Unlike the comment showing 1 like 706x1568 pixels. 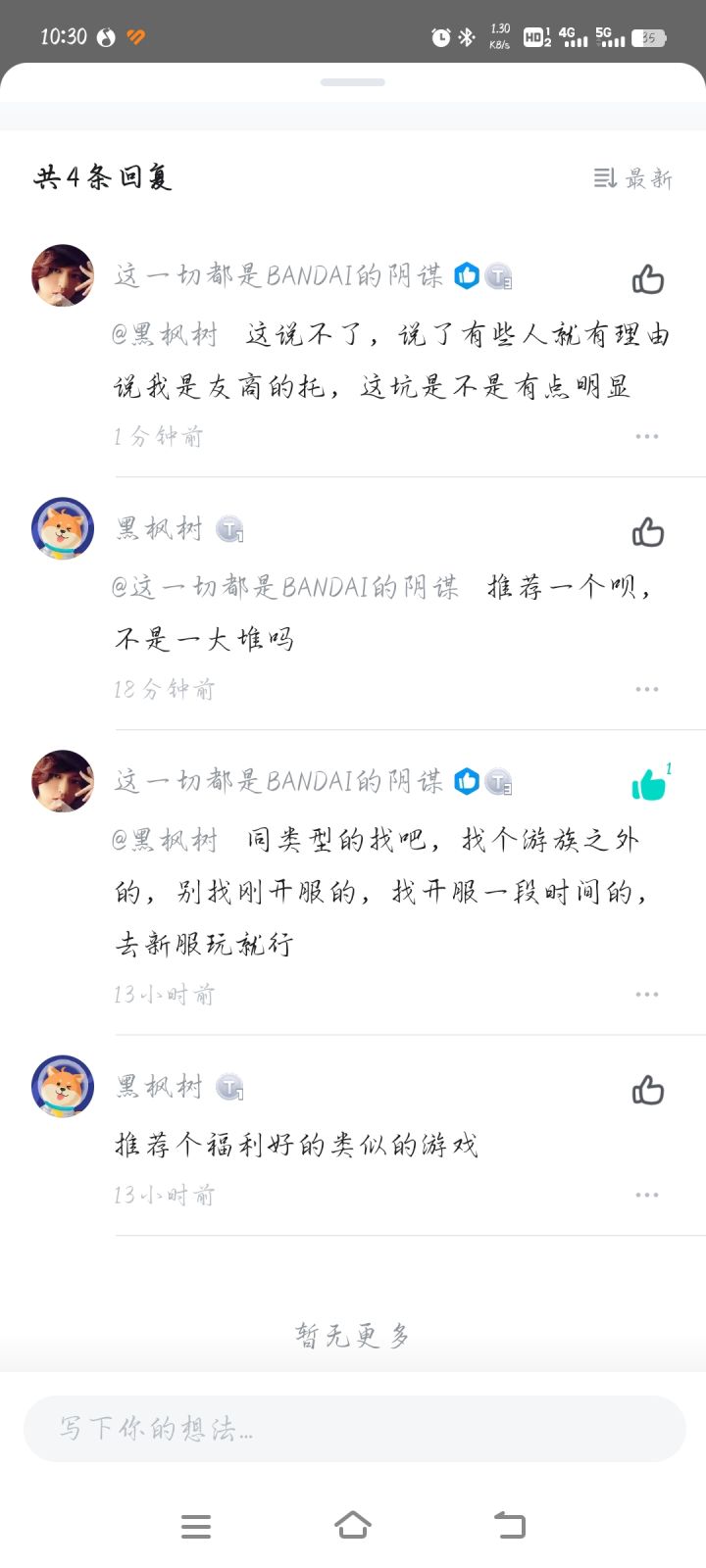(649, 784)
